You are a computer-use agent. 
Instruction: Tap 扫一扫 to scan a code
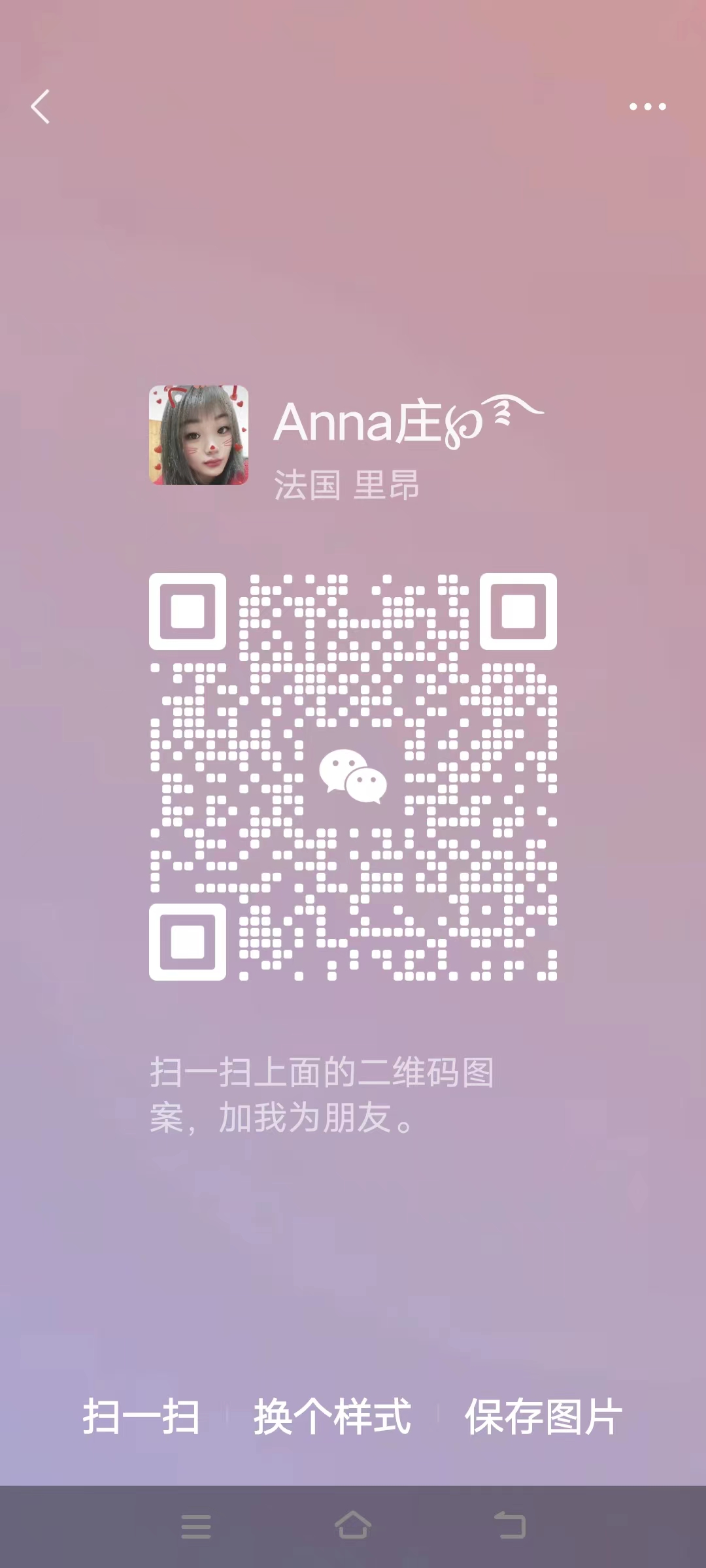(141, 1417)
